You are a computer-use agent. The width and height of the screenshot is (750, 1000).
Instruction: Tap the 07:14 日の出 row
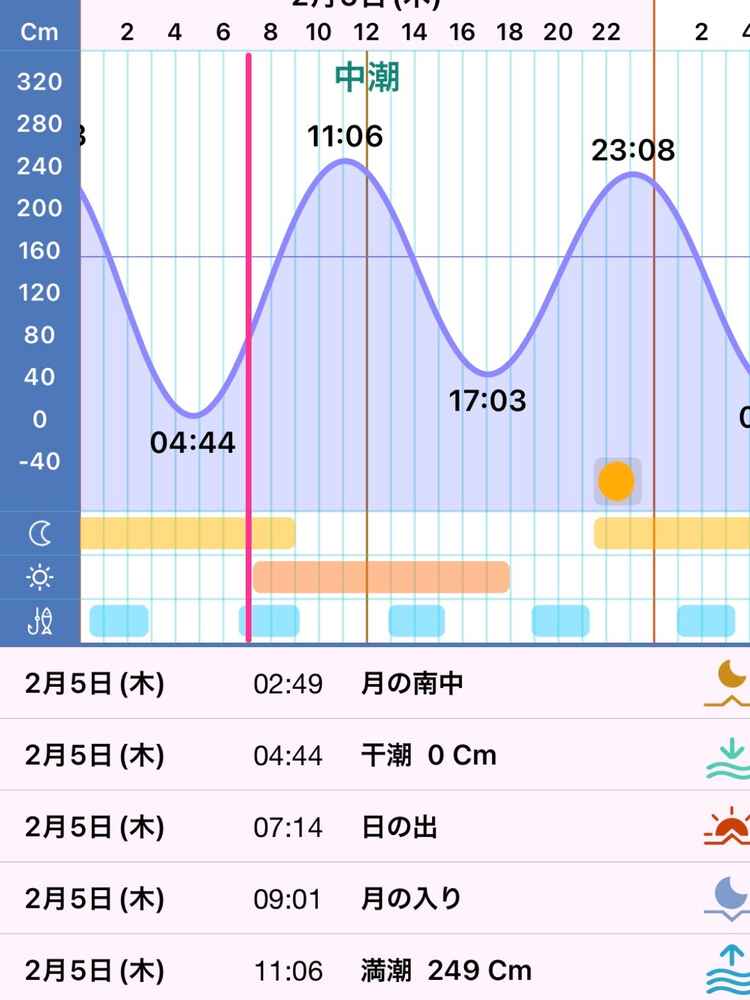[375, 827]
